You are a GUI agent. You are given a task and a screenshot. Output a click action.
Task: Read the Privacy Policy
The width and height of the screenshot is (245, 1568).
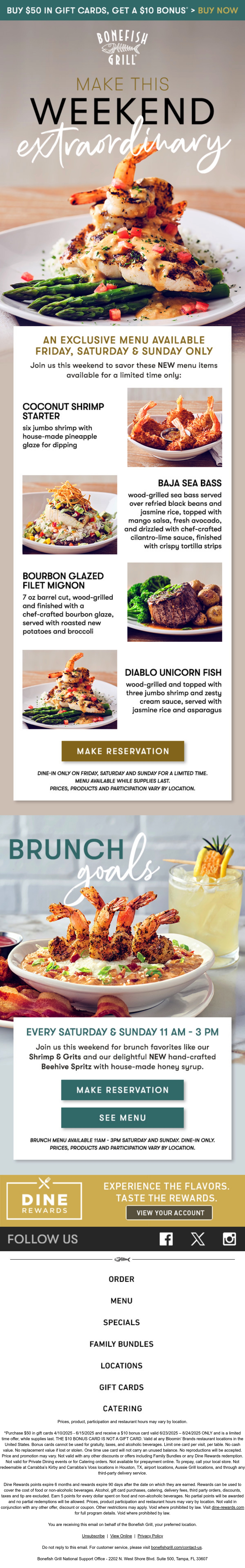coord(150,1536)
